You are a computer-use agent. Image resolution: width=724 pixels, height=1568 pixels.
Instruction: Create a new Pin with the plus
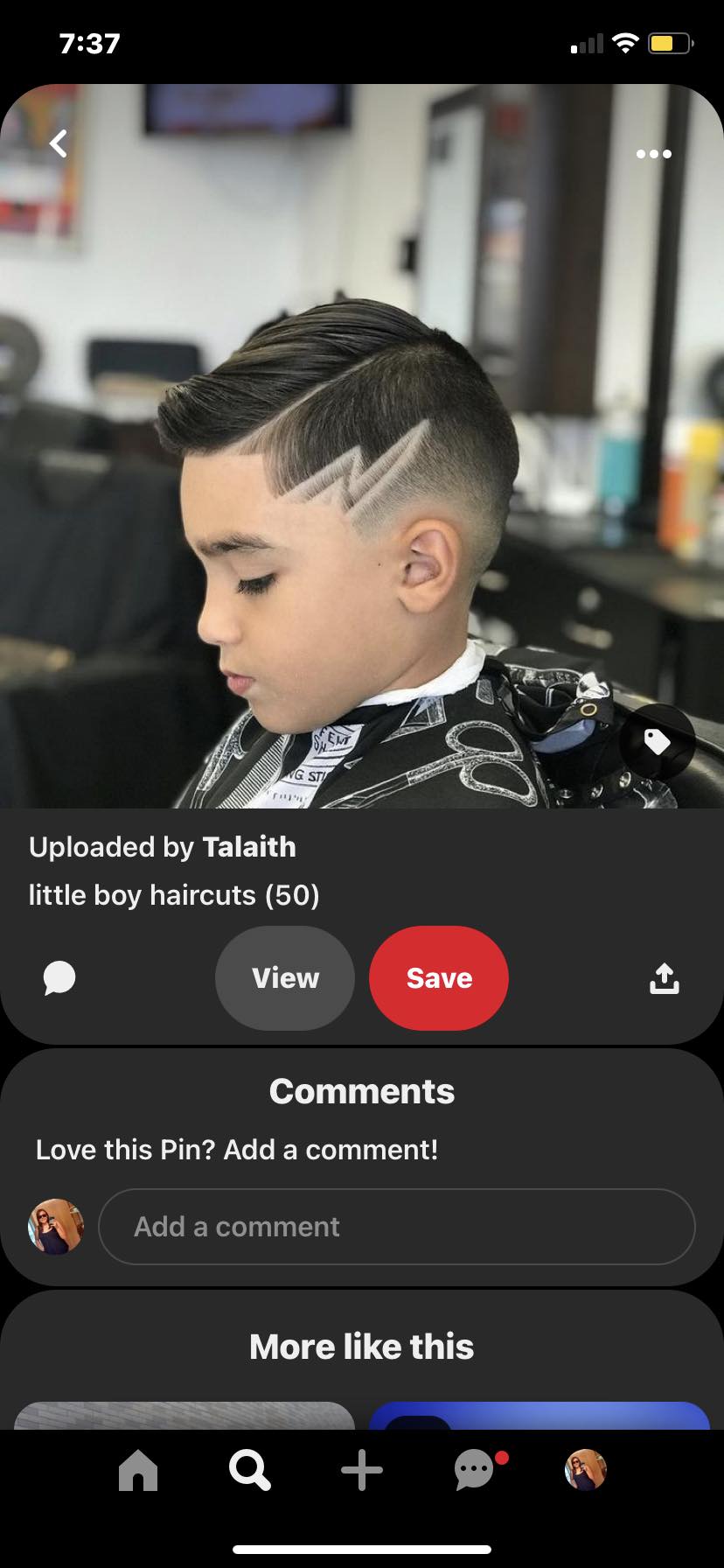coord(362,1470)
